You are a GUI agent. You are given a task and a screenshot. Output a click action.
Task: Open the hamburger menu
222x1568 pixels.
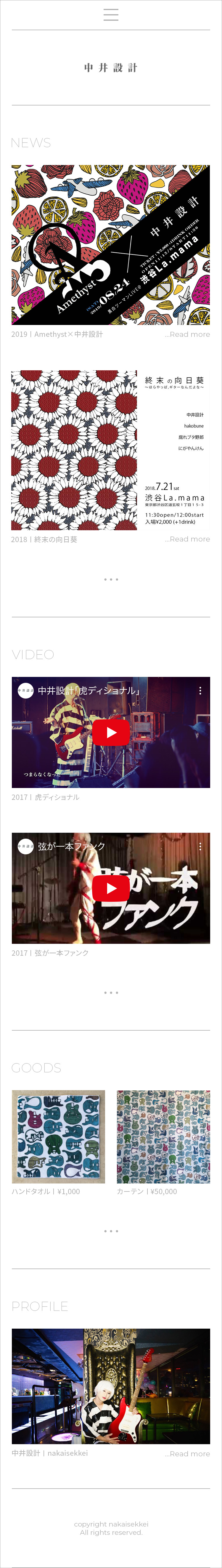[111, 15]
